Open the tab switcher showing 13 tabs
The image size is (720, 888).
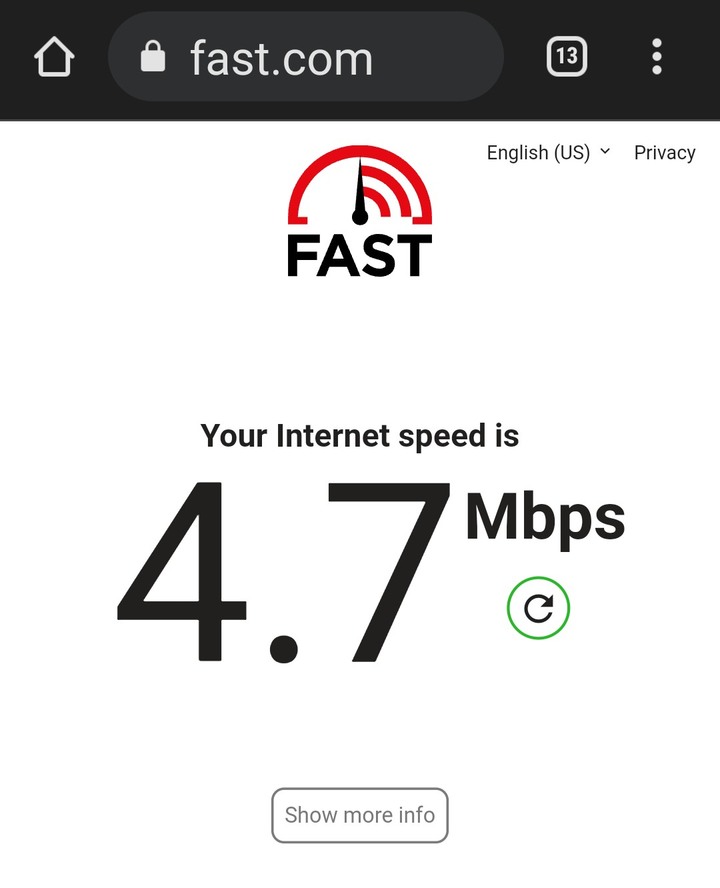(567, 57)
